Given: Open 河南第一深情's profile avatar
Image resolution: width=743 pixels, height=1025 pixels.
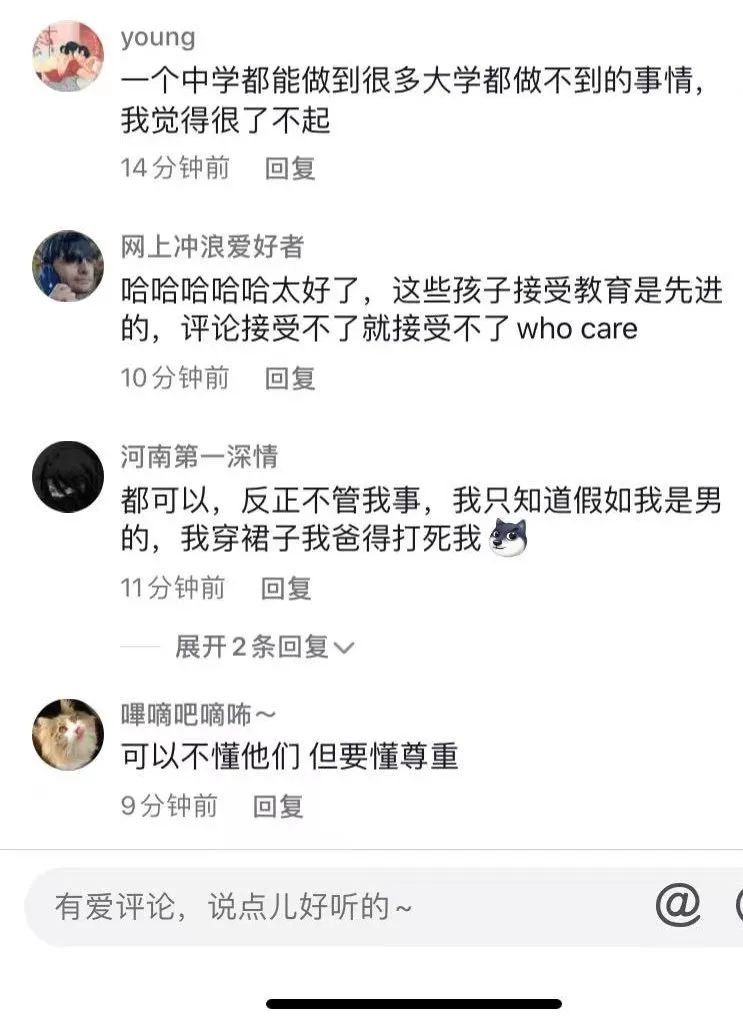Looking at the screenshot, I should coord(67,477).
